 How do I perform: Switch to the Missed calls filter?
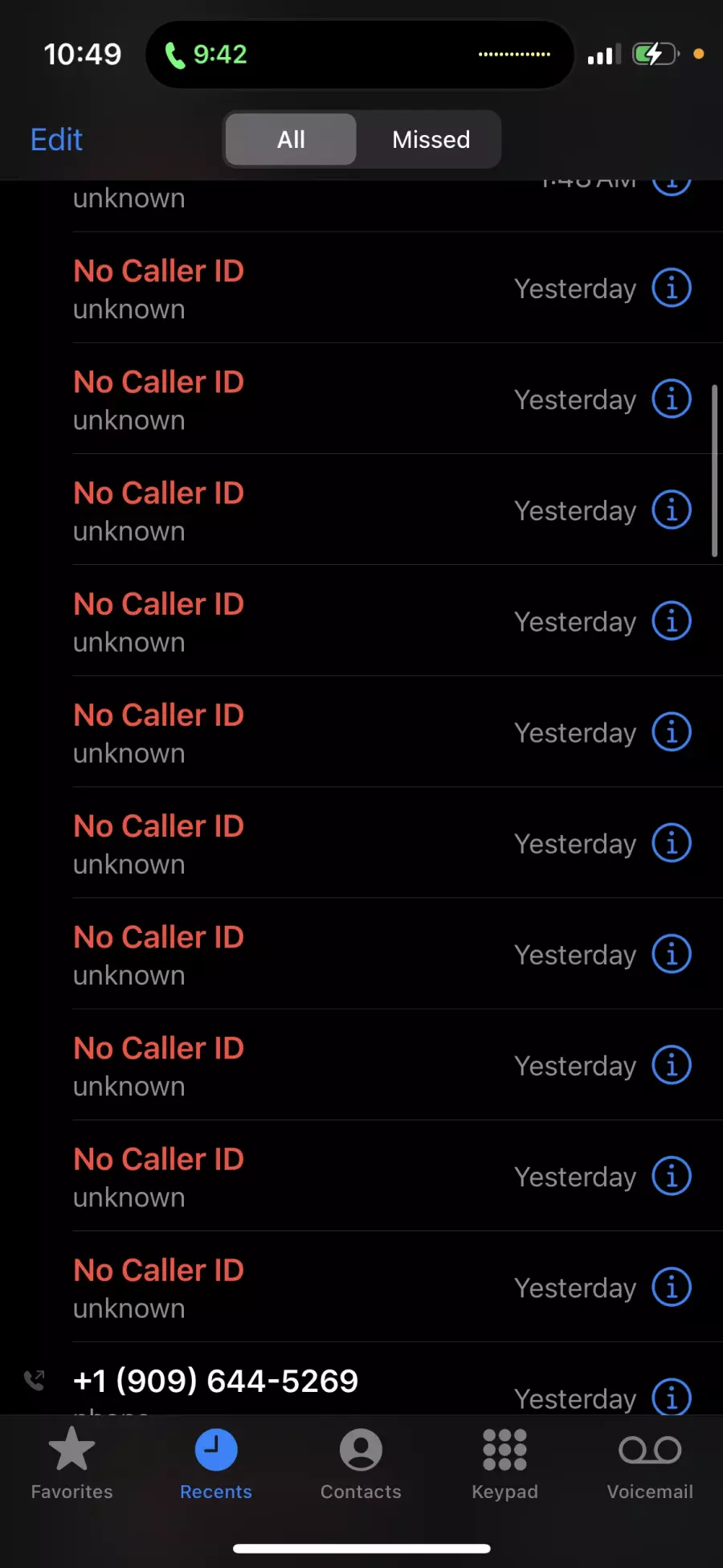431,140
